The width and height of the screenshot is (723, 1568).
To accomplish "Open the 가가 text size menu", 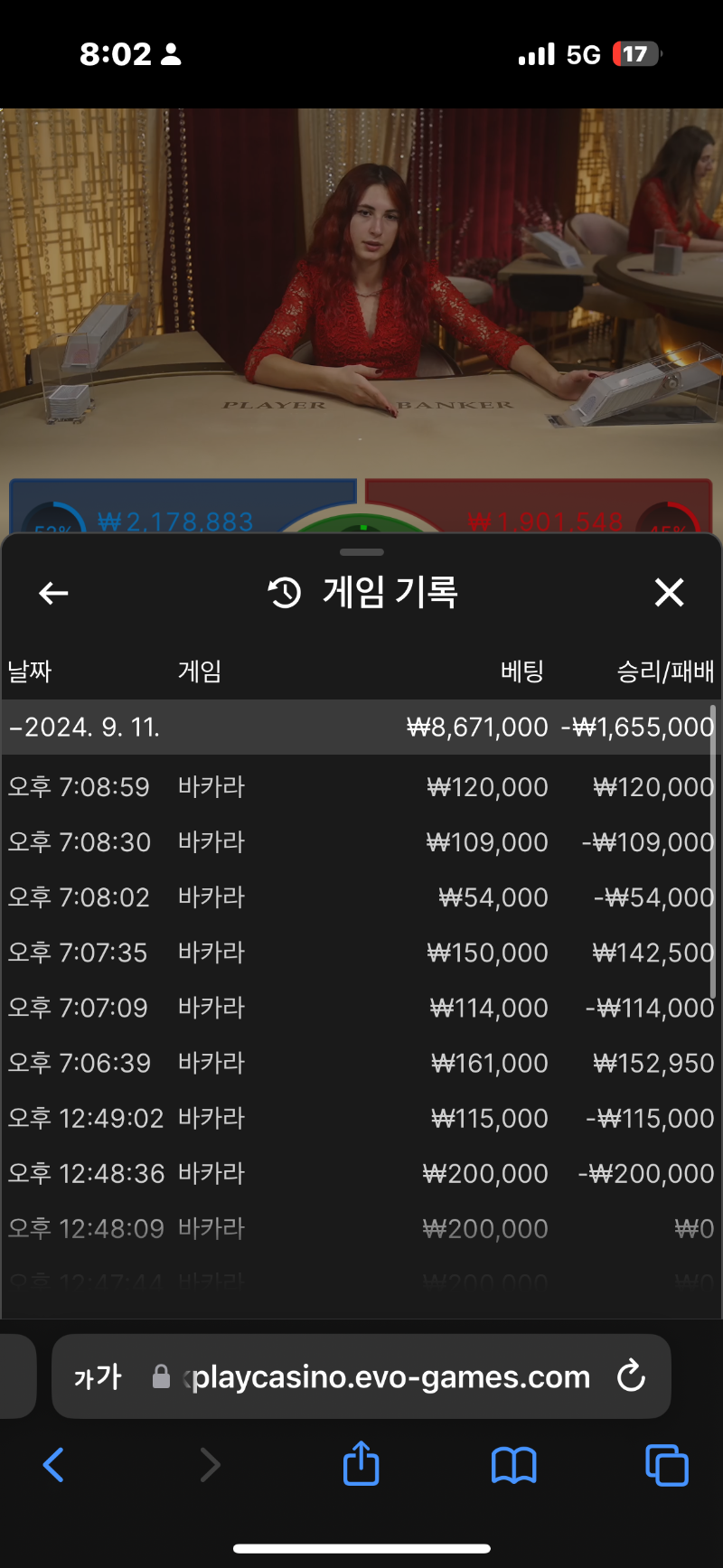I will click(98, 1377).
